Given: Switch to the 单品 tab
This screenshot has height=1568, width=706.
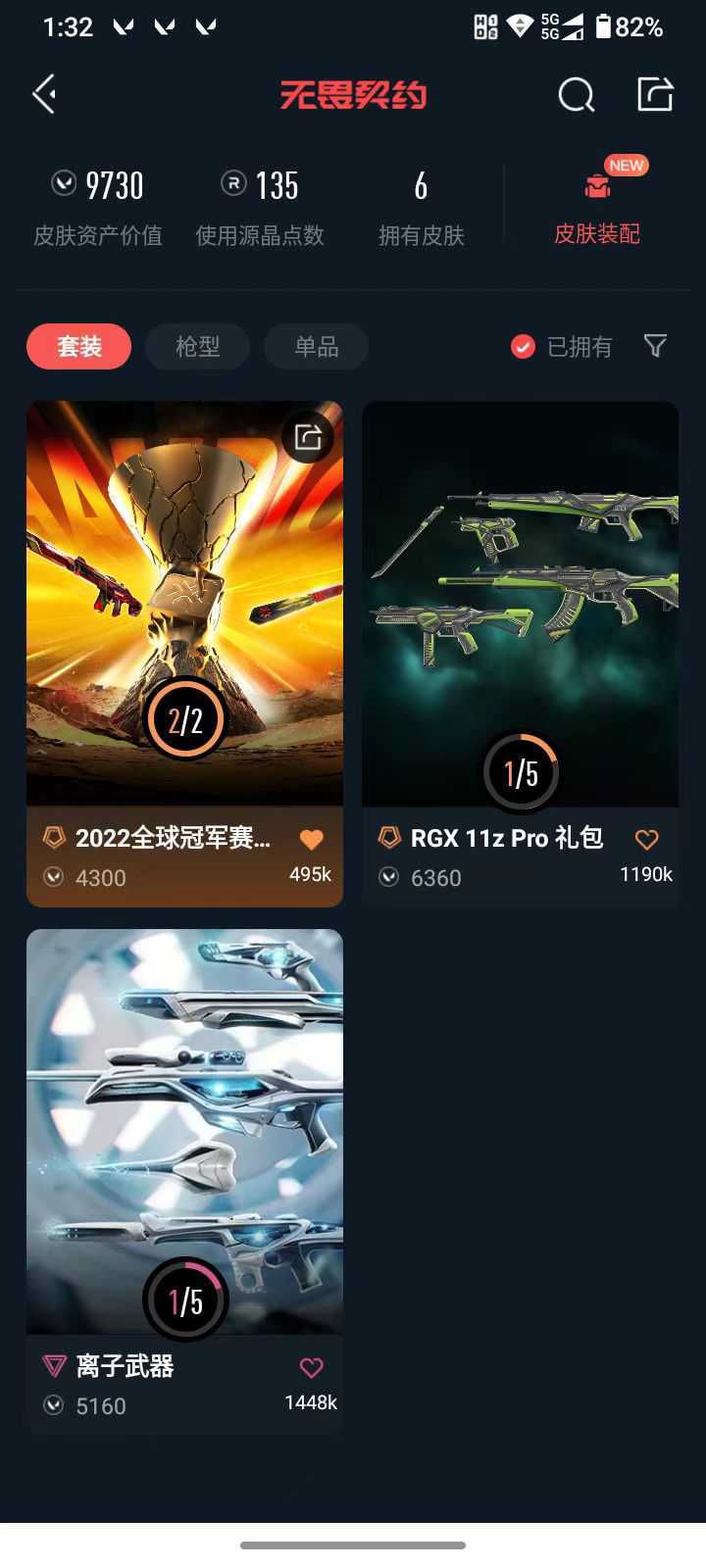Looking at the screenshot, I should (x=316, y=346).
